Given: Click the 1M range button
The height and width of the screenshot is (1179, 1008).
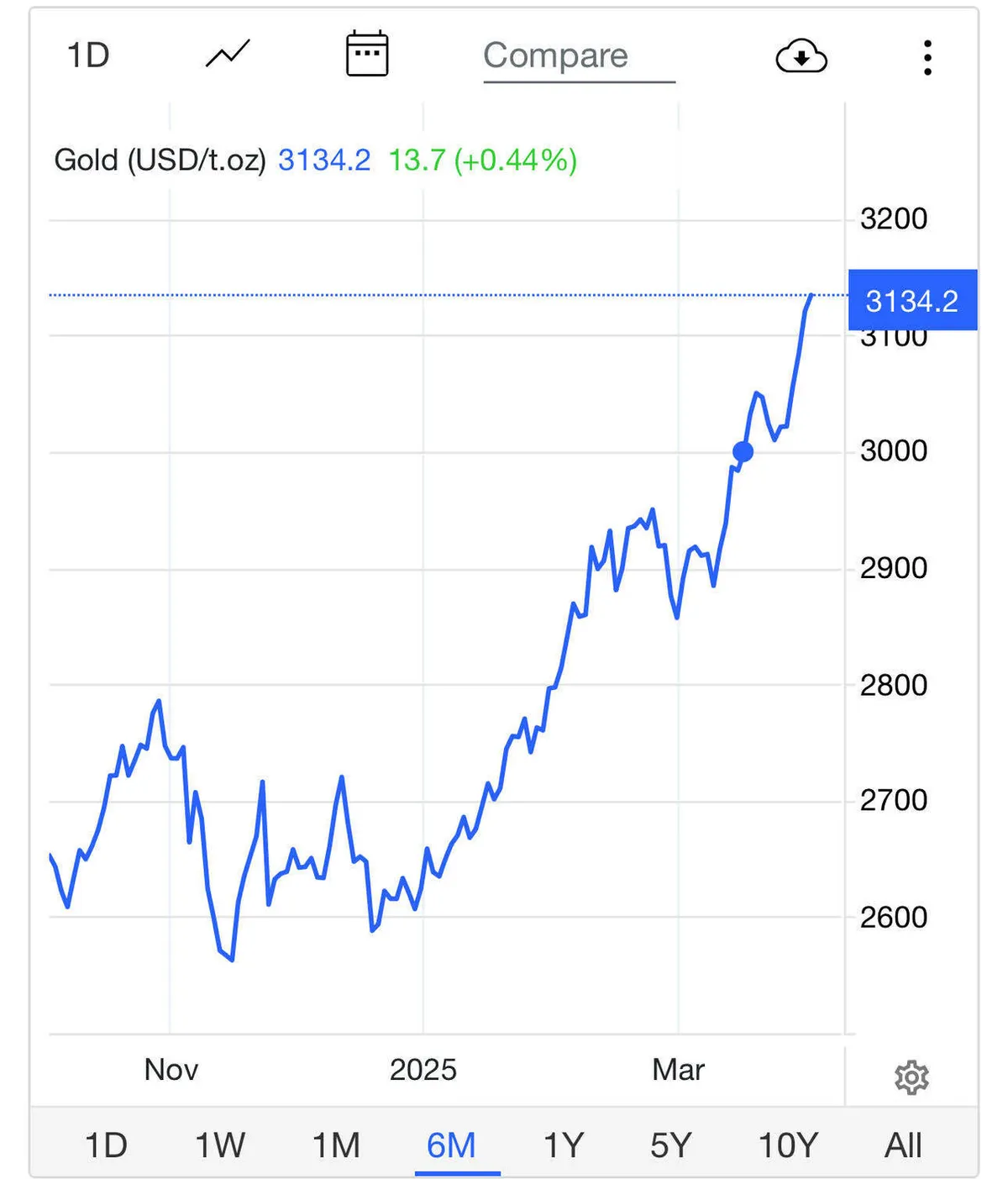Looking at the screenshot, I should 338,1145.
